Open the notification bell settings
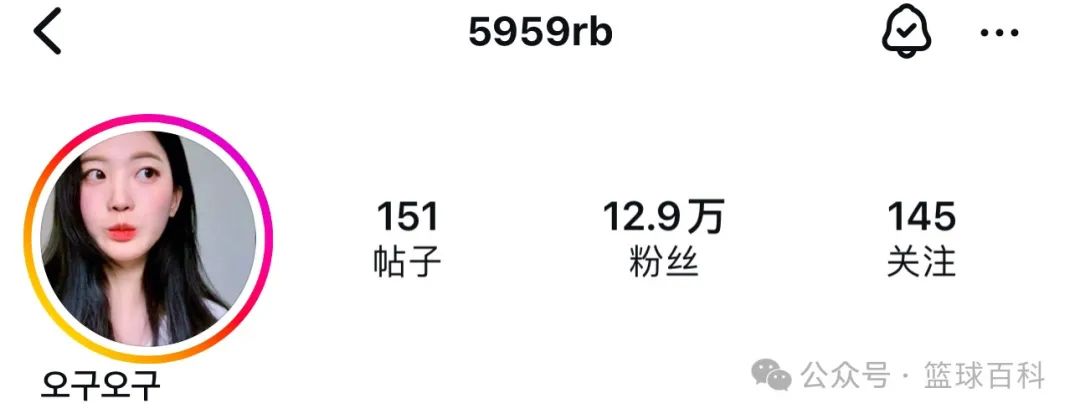The width and height of the screenshot is (1080, 419). [906, 33]
